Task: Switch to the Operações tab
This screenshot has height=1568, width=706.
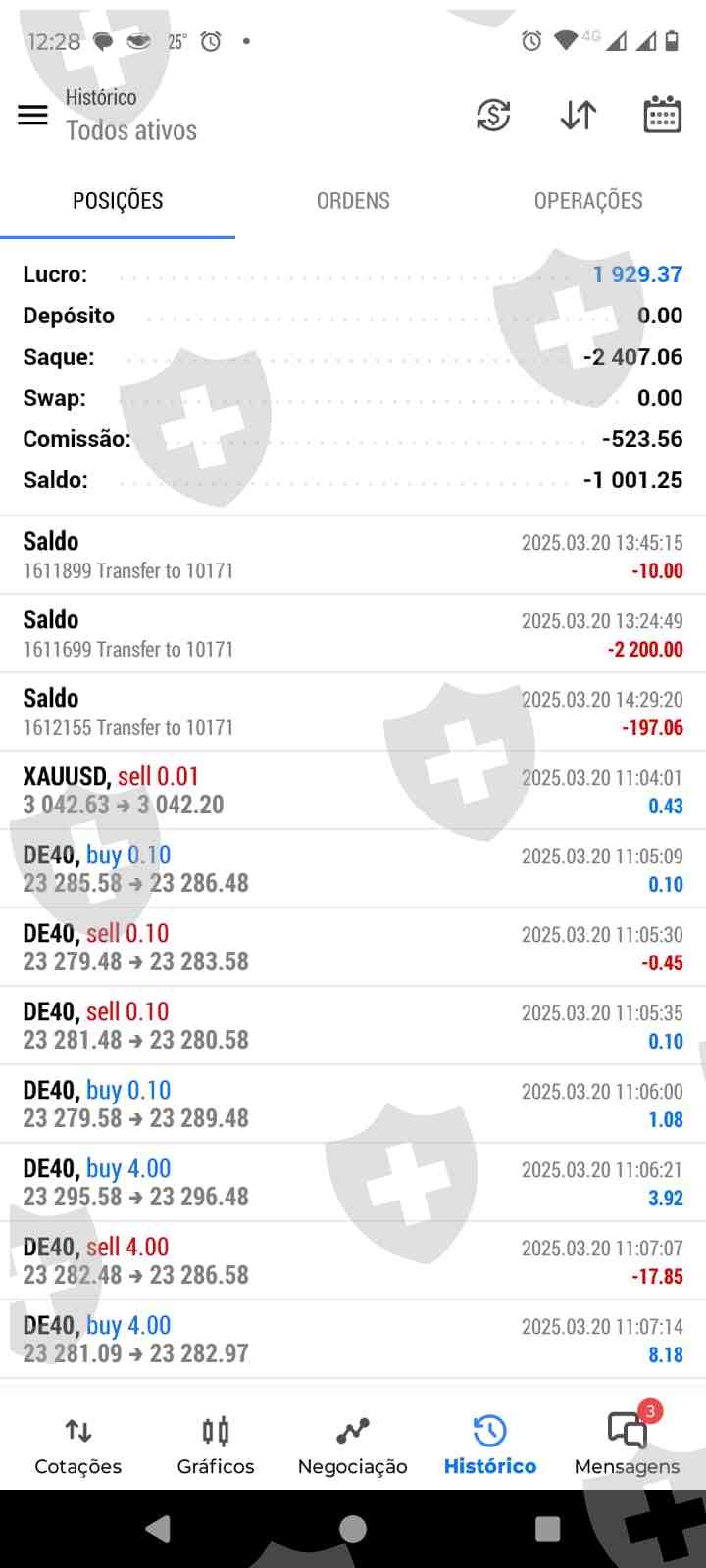Action: click(588, 201)
